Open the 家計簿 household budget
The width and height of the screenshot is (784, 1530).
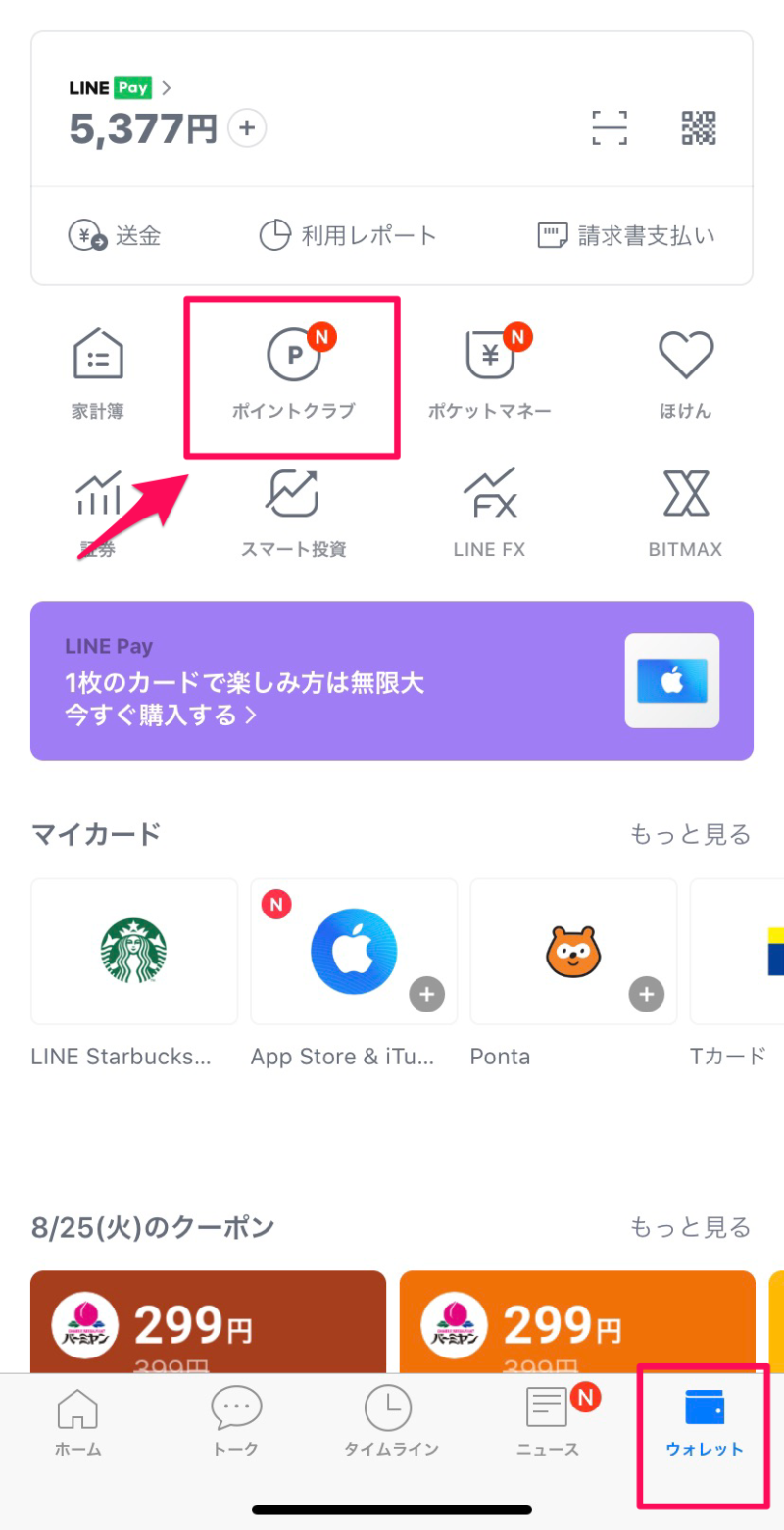pos(98,374)
